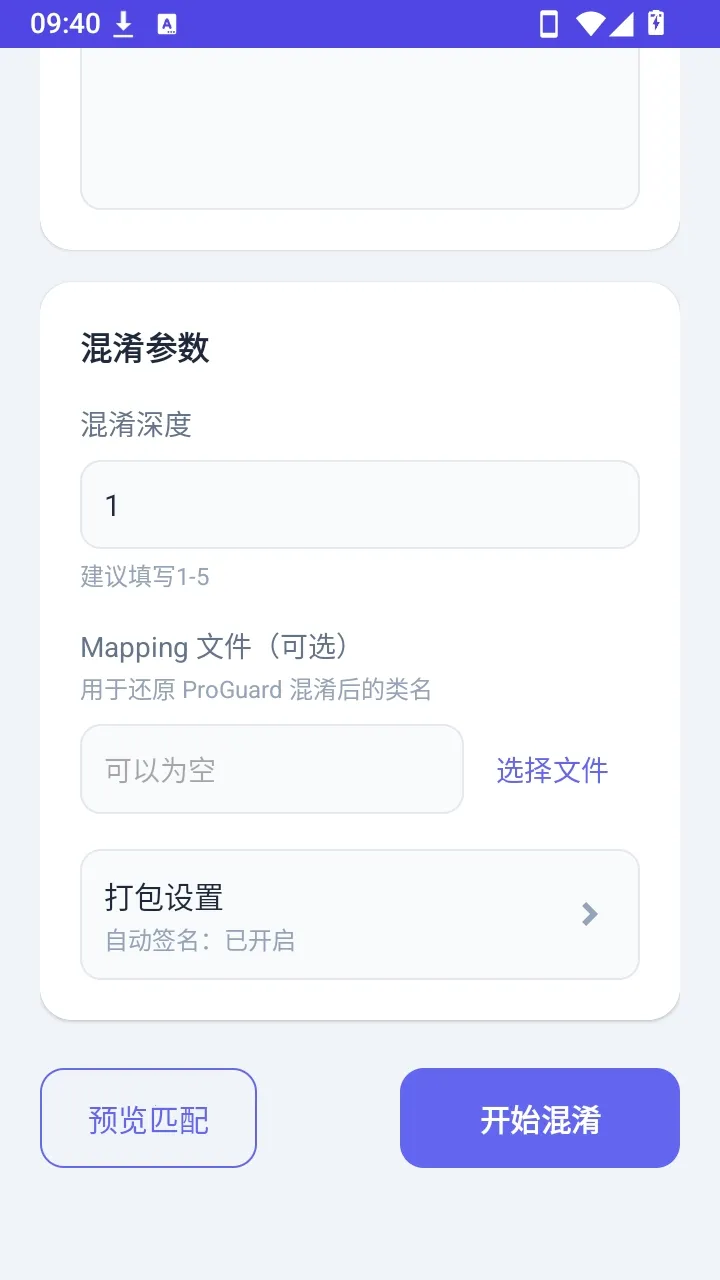Image resolution: width=720 pixels, height=1280 pixels.
Task: Start obfuscation with 开始混淆
Action: 540,1118
